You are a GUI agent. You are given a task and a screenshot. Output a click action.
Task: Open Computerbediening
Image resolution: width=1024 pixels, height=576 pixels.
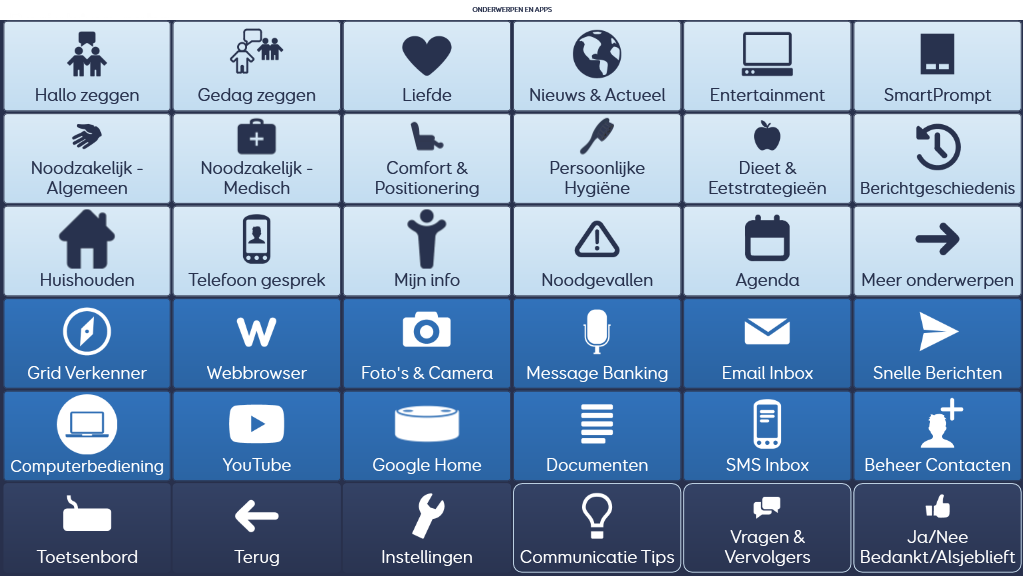[x=87, y=435]
